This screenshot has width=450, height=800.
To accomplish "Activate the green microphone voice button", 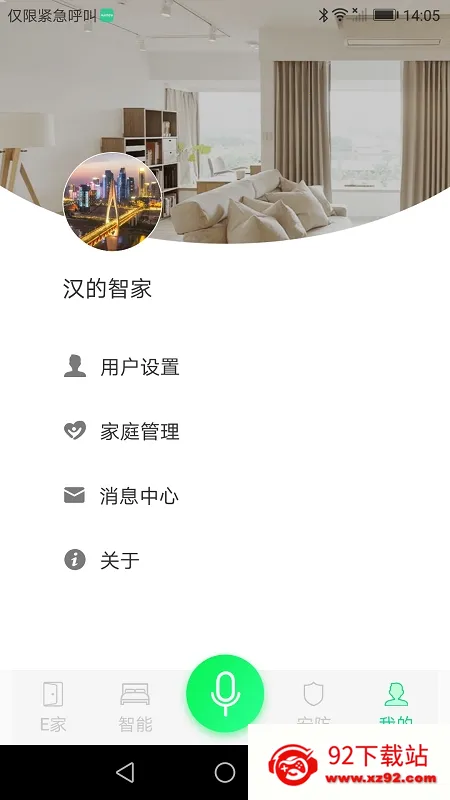I will [x=225, y=693].
